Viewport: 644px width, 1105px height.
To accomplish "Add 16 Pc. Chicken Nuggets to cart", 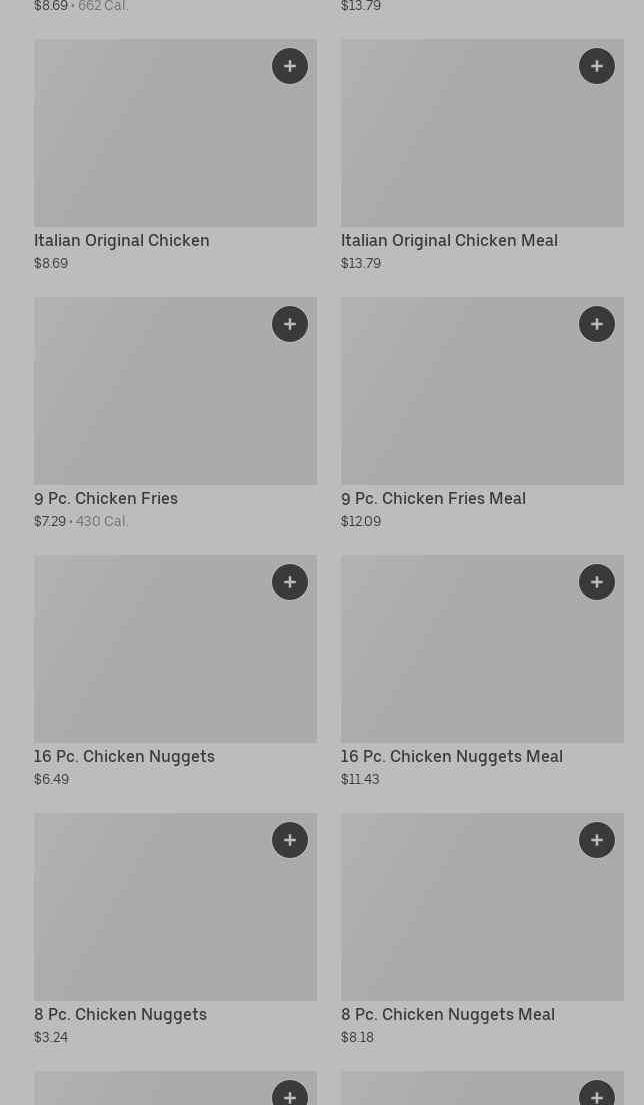I will [x=290, y=582].
